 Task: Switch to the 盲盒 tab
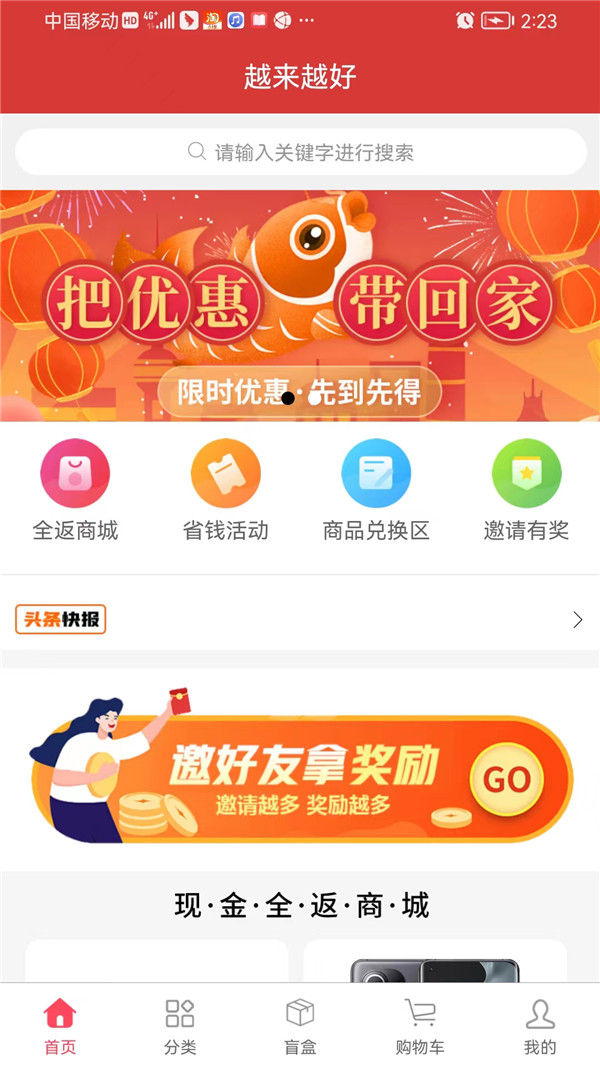[300, 1026]
